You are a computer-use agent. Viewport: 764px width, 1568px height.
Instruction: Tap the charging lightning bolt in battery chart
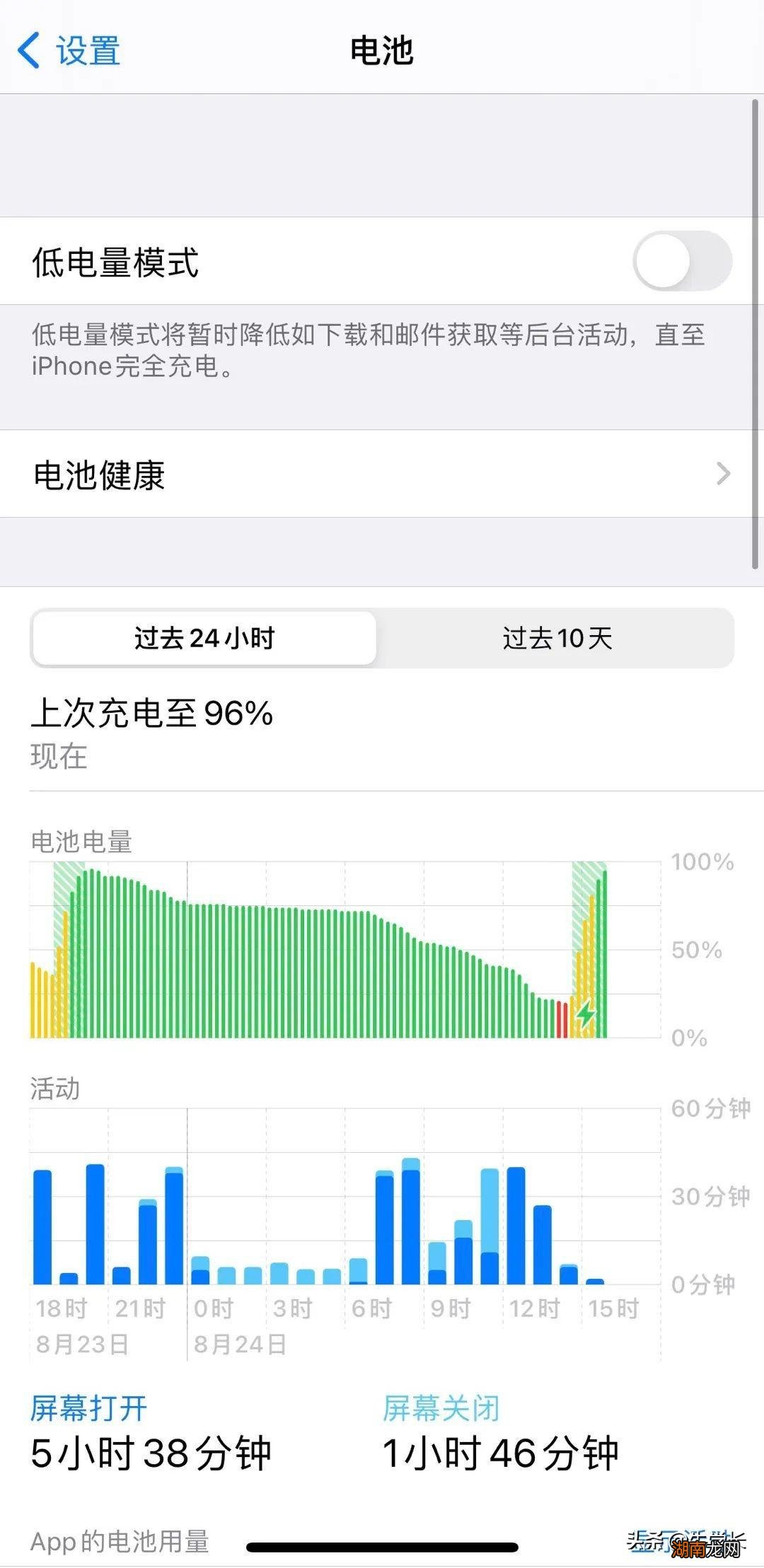(584, 1013)
